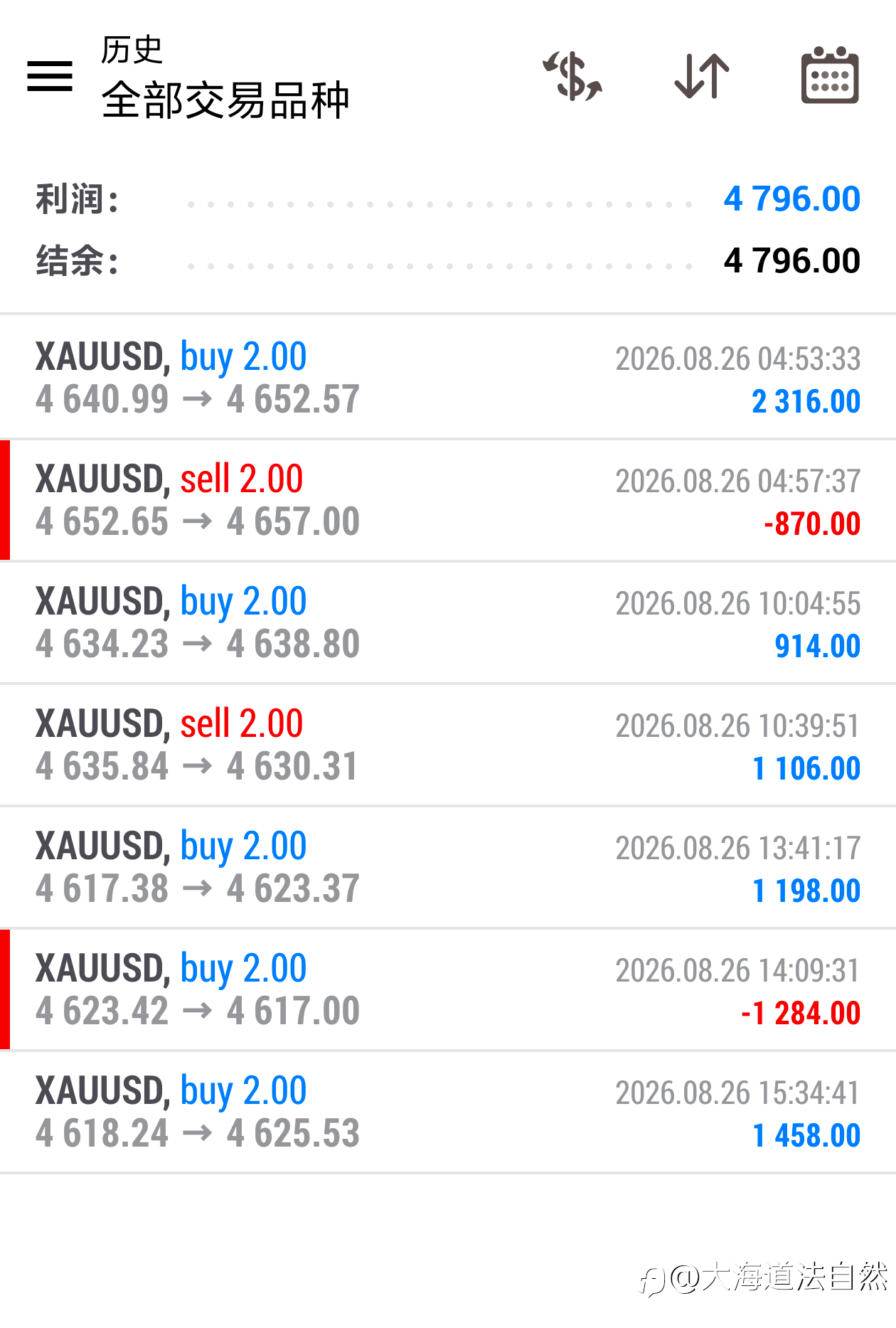This screenshot has width=896, height=1328.
Task: Open the buy trade with loss -1 284.00
Action: tap(448, 989)
